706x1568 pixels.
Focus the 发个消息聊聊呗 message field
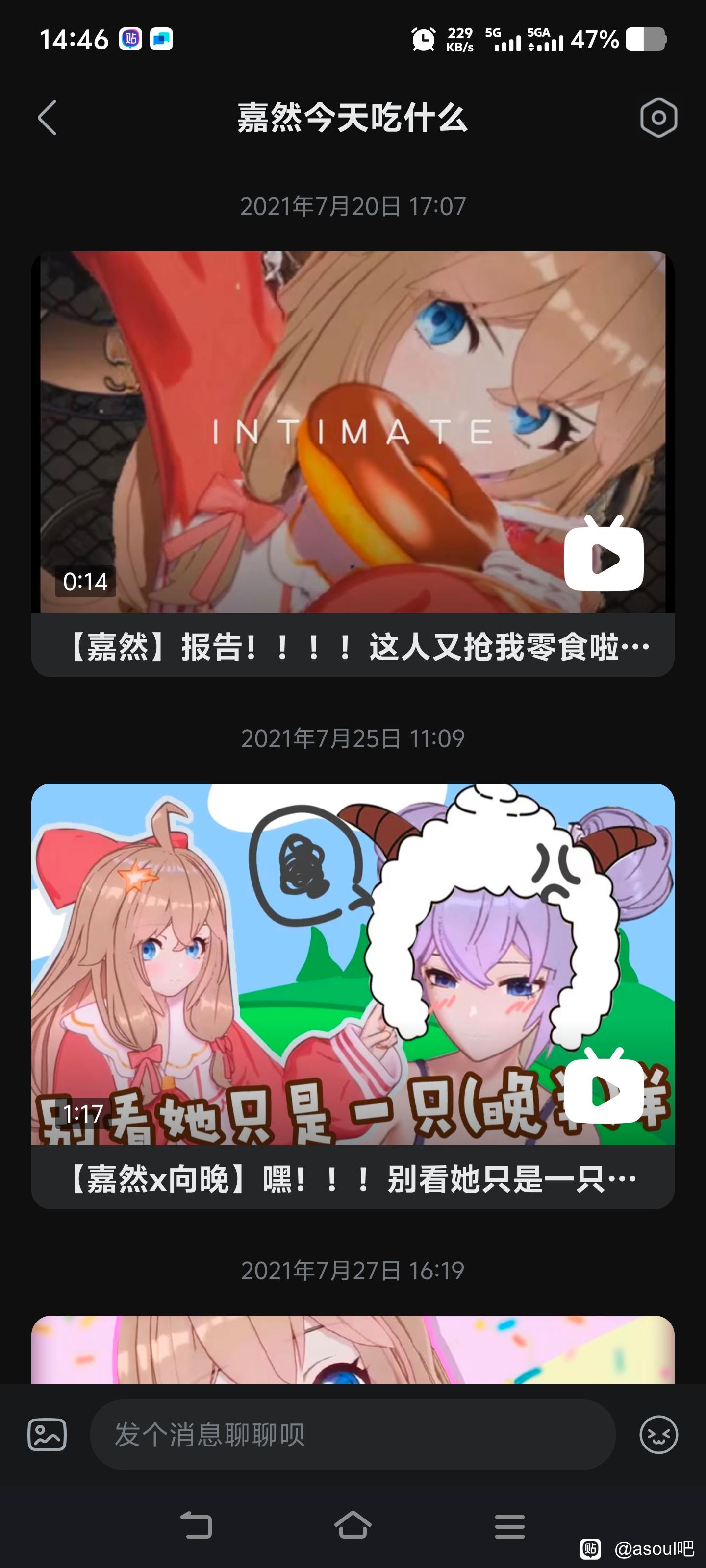[x=352, y=1435]
